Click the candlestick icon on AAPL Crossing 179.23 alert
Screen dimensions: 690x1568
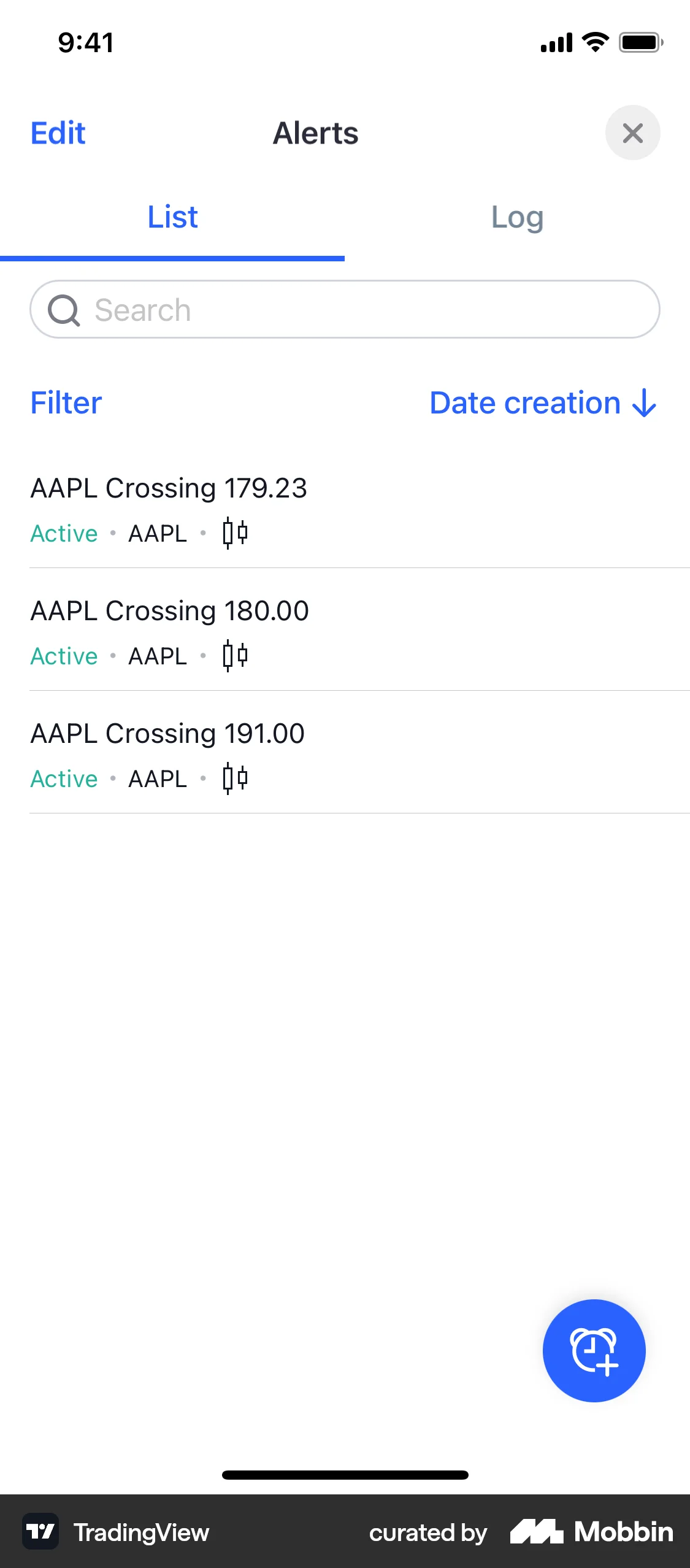pyautogui.click(x=234, y=532)
